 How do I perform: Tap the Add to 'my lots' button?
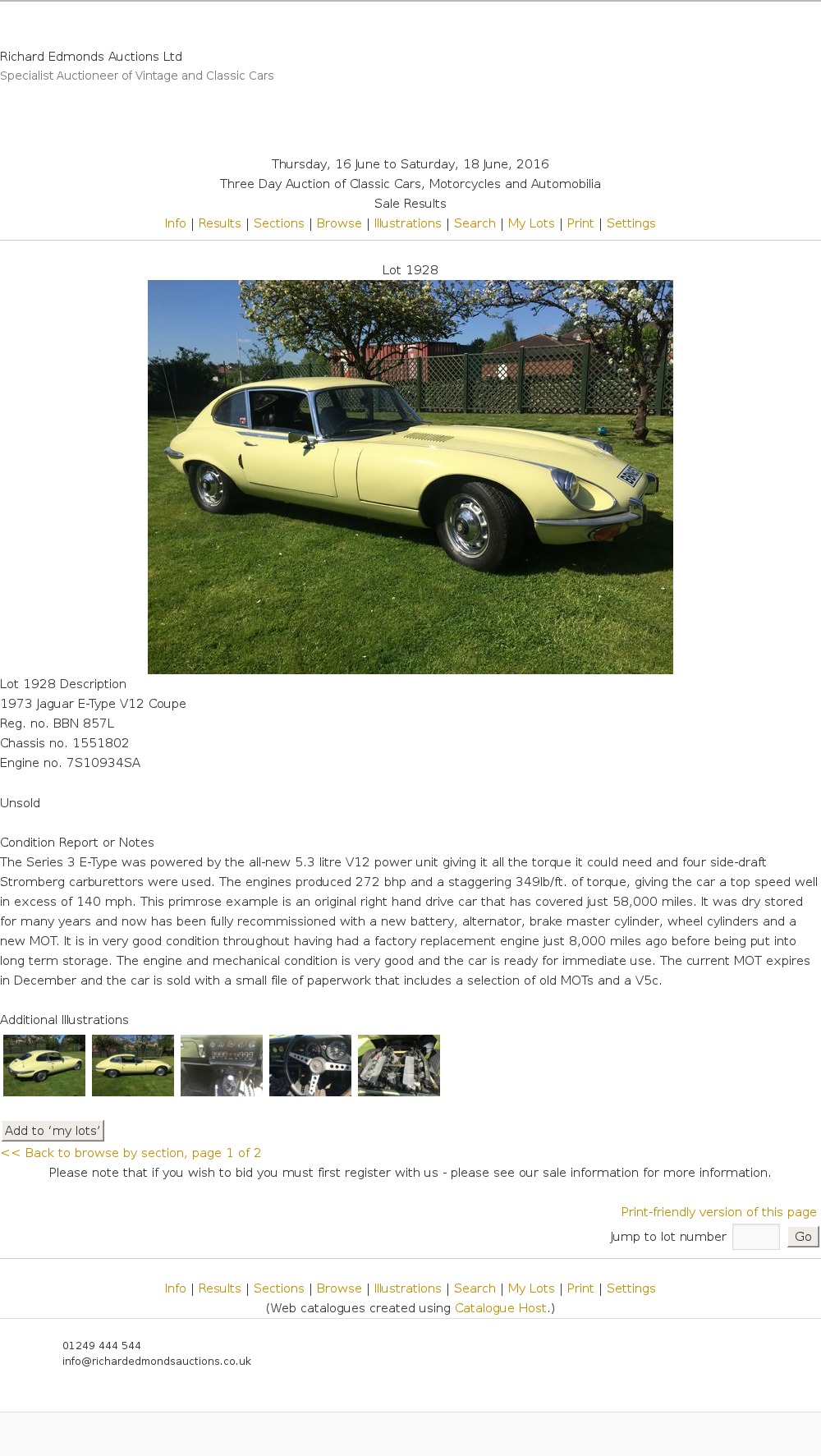(53, 1131)
